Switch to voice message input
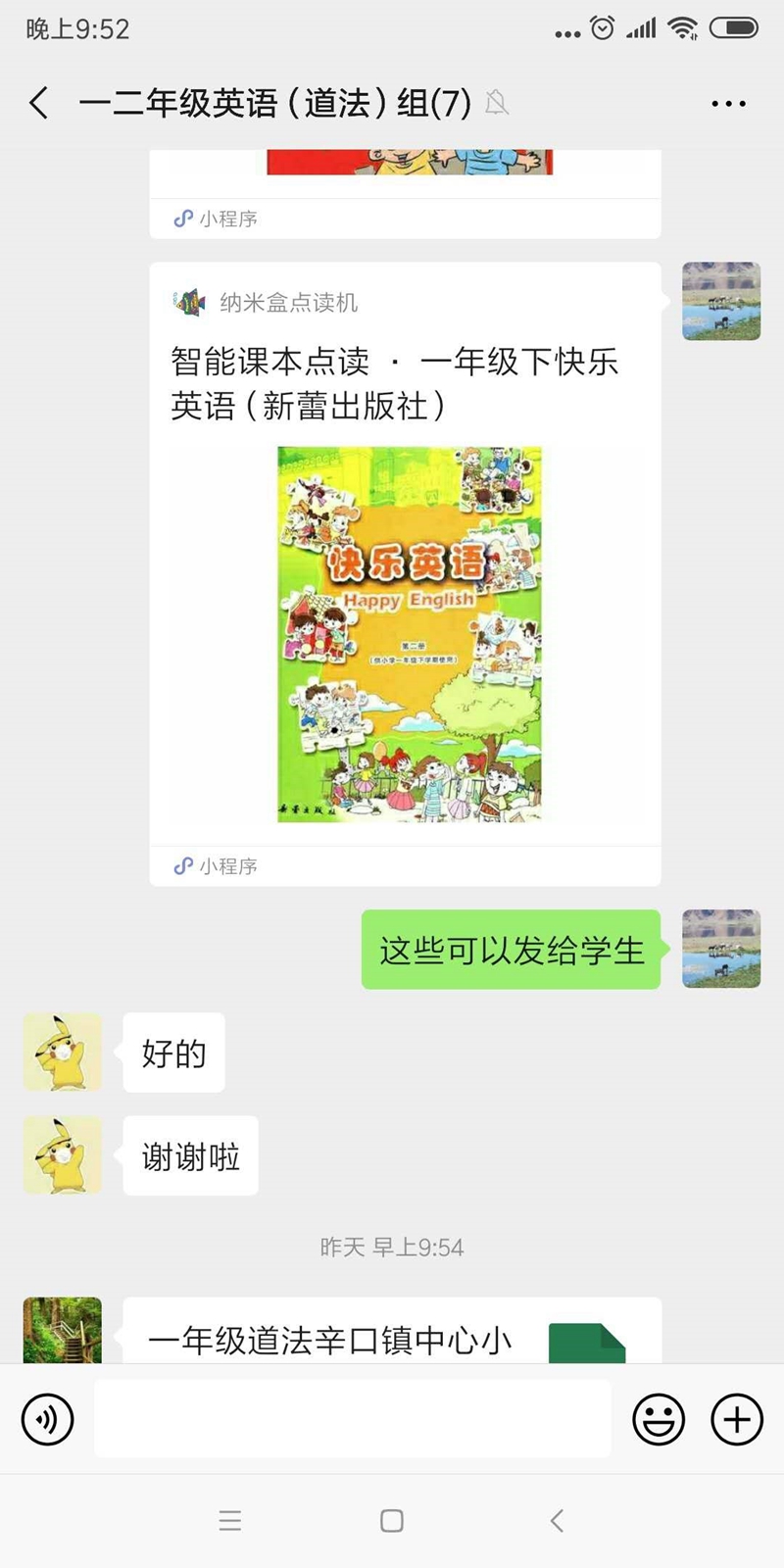The height and width of the screenshot is (1568, 784). click(48, 1418)
